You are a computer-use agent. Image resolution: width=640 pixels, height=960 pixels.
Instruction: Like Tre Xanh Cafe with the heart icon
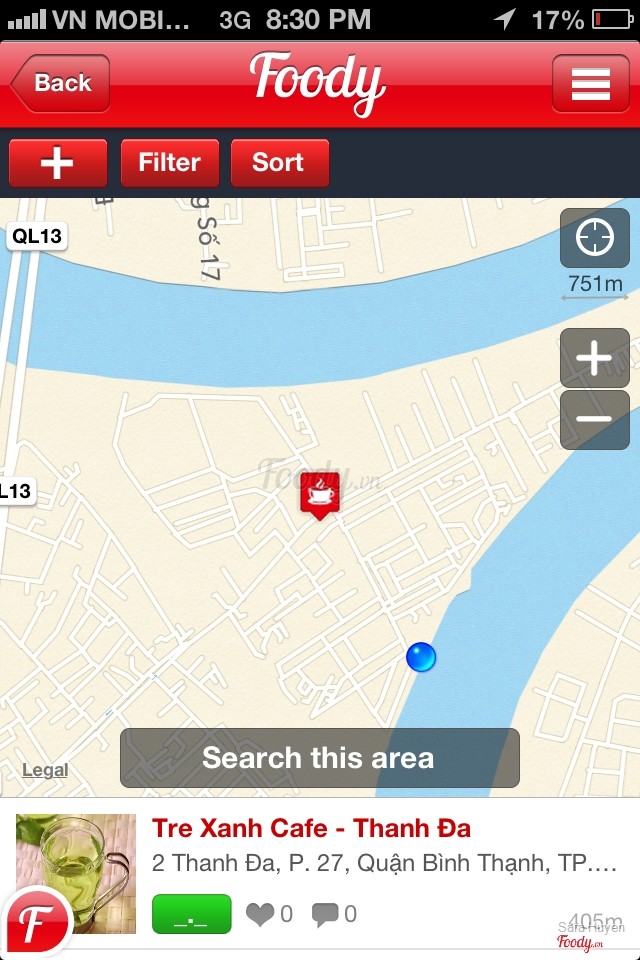pyautogui.click(x=260, y=913)
